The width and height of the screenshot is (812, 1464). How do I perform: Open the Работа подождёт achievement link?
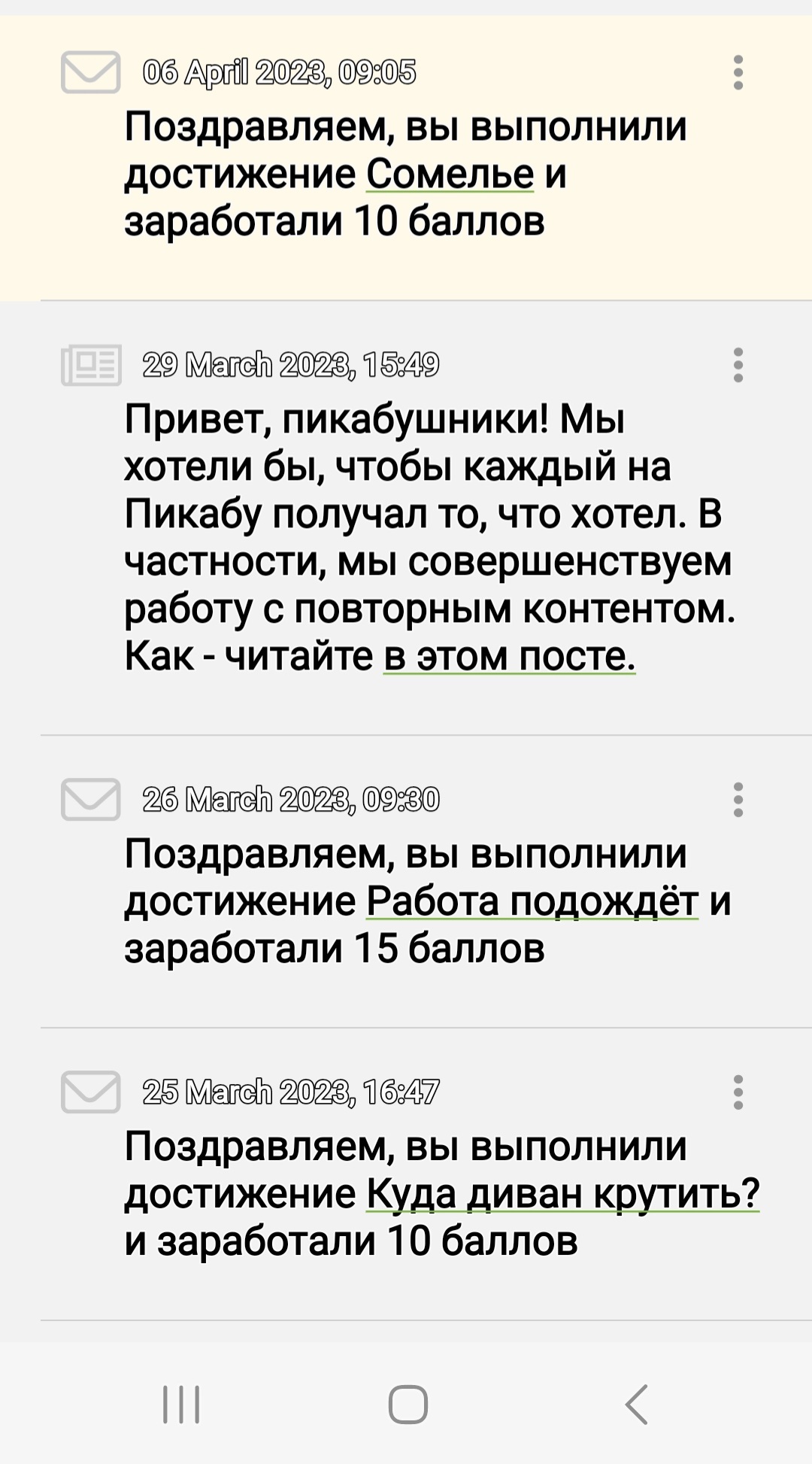(532, 901)
